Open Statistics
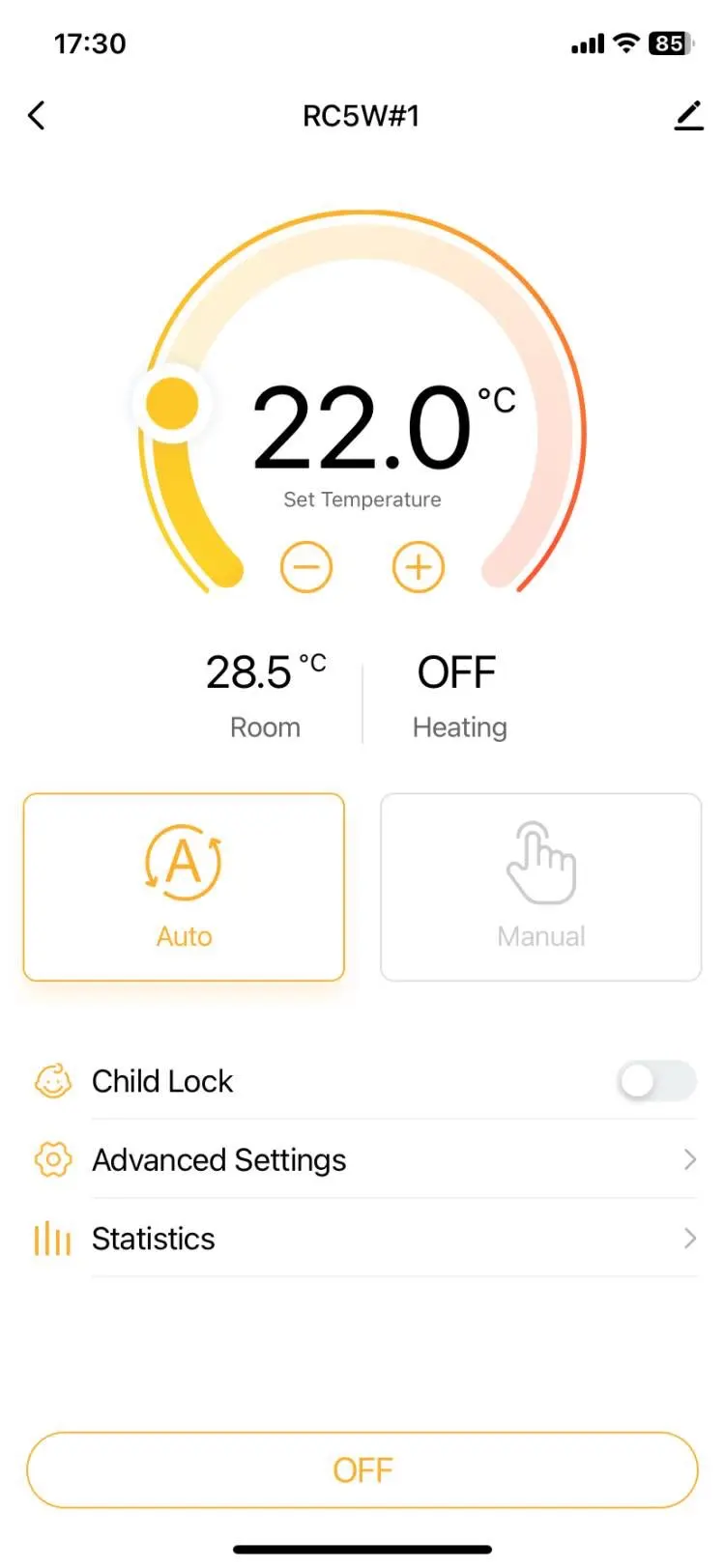The height and width of the screenshot is (1568, 725). 362,1239
